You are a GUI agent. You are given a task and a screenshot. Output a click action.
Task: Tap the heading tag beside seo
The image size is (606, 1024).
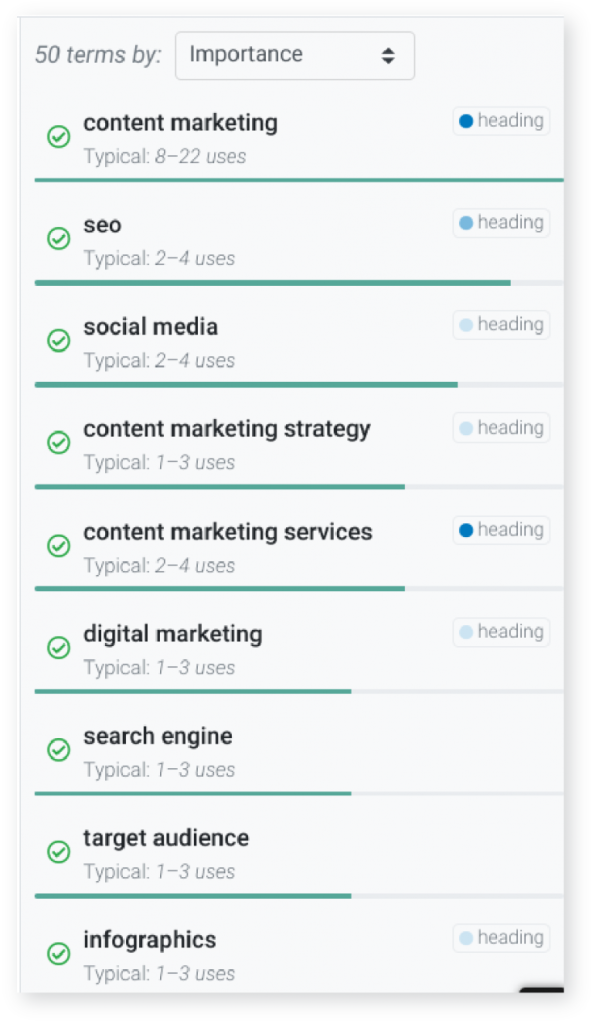point(500,223)
